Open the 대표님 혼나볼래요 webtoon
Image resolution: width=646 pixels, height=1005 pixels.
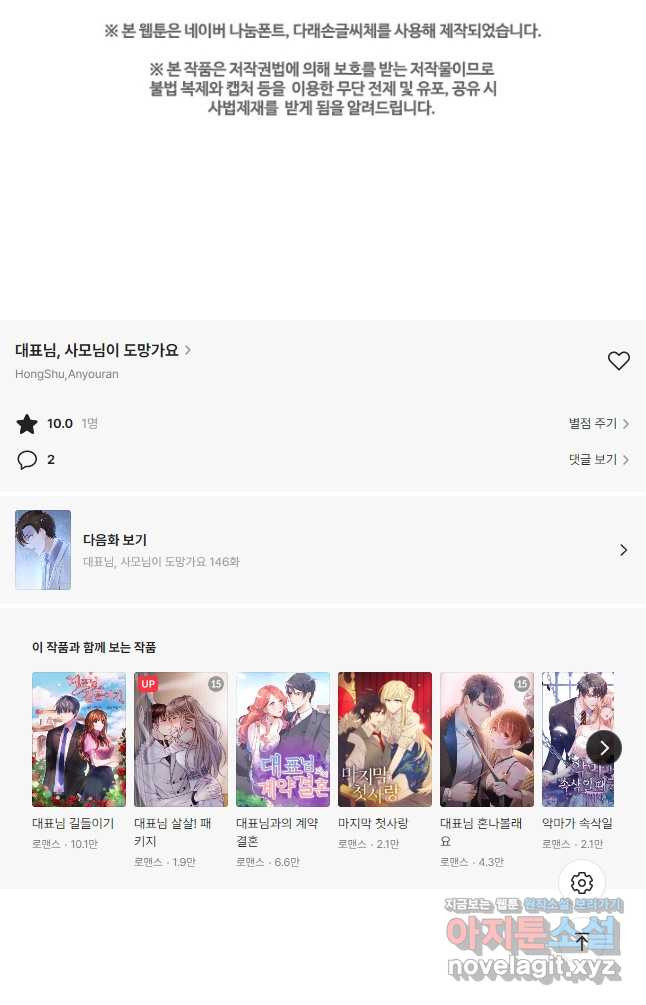pos(487,739)
